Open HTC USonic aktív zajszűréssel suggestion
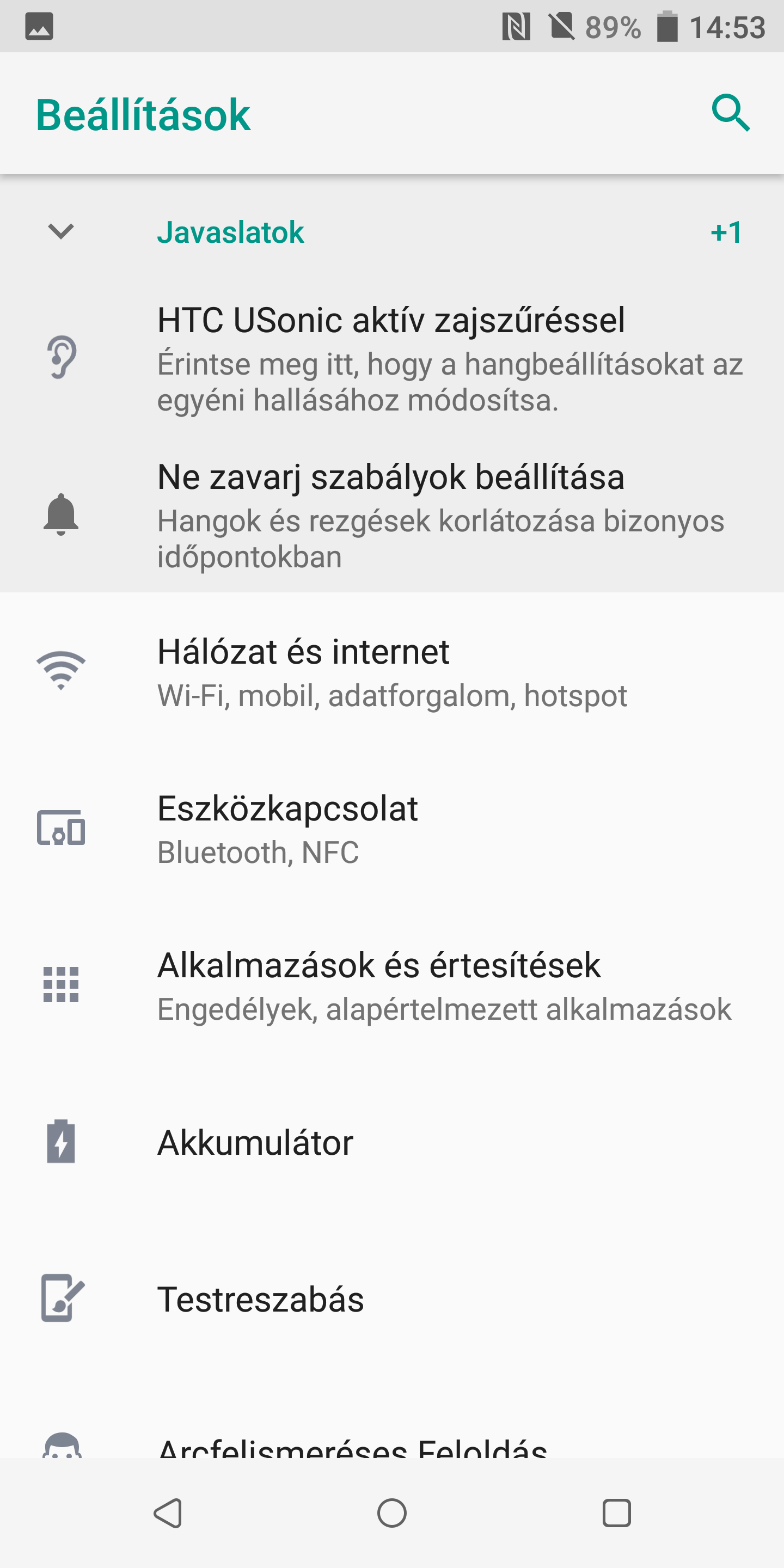The image size is (784, 1568). coord(391,359)
